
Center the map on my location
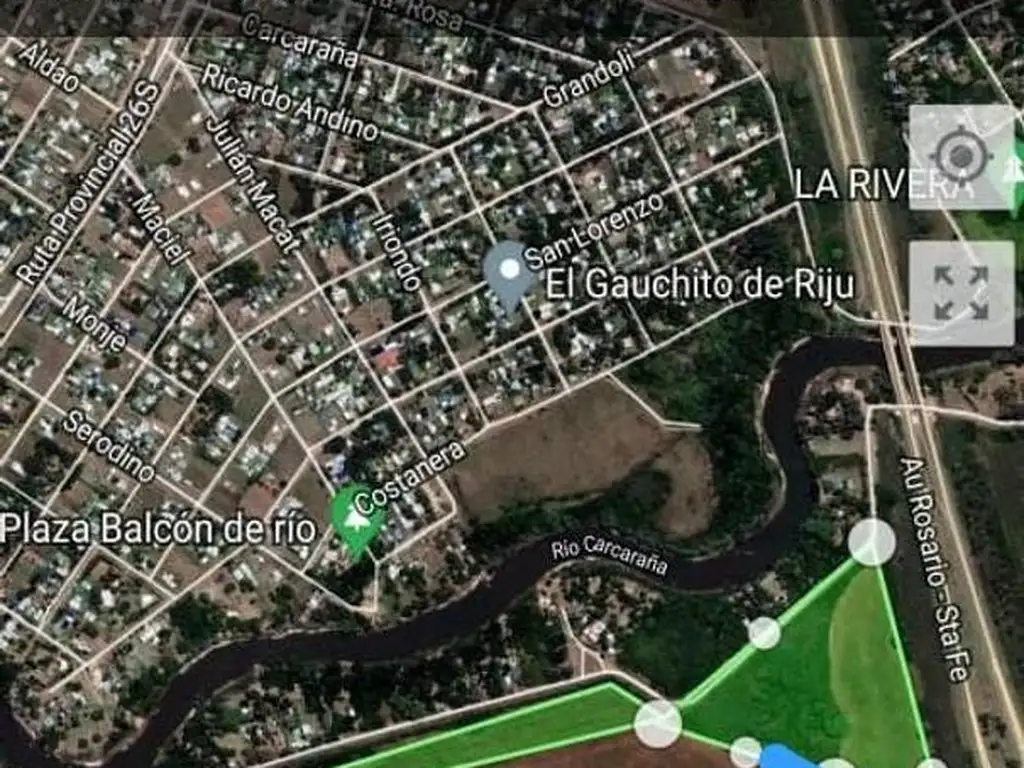point(961,157)
